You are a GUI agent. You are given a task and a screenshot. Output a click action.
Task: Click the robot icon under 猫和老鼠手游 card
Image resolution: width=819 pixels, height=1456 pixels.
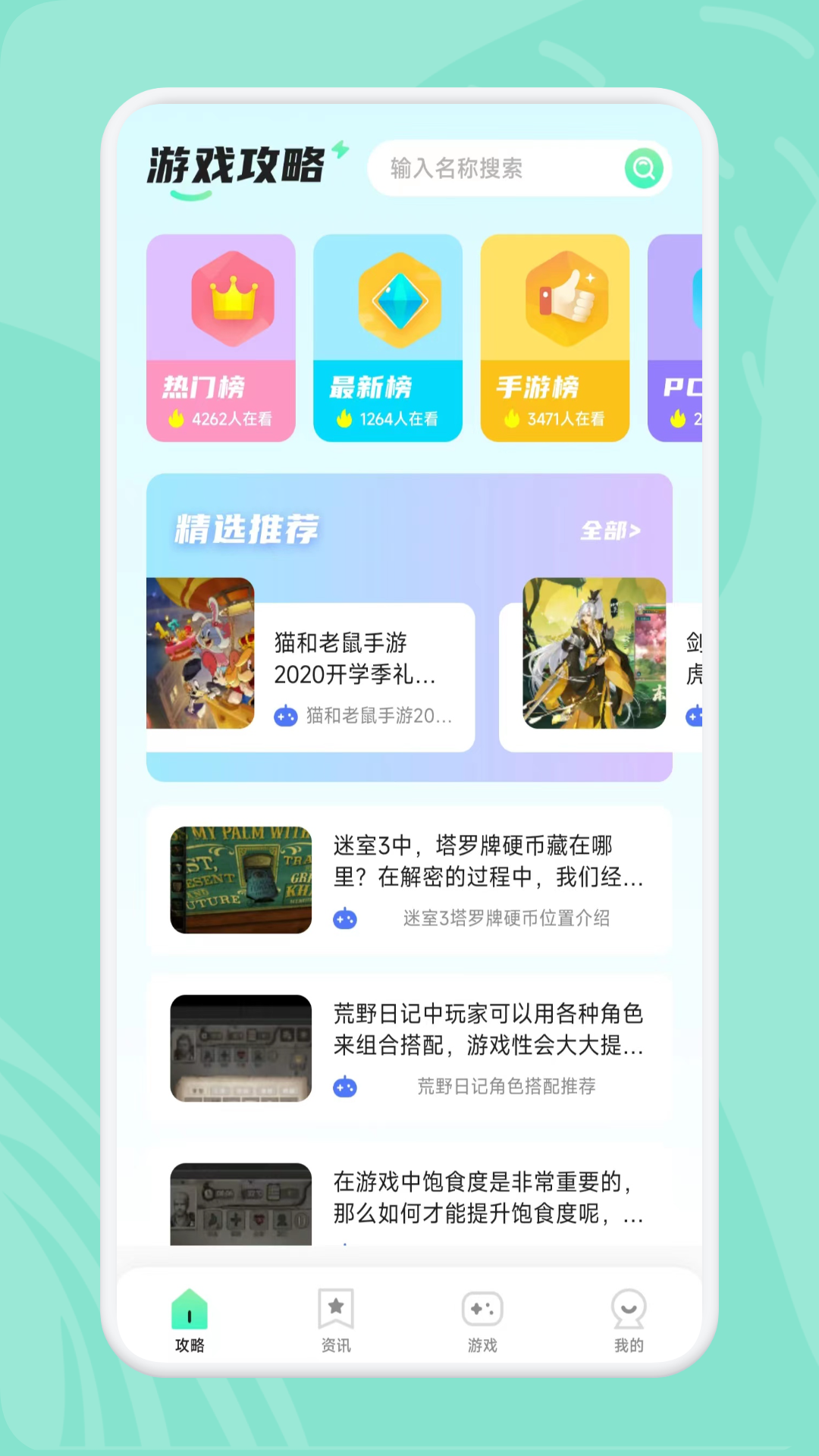point(287,716)
